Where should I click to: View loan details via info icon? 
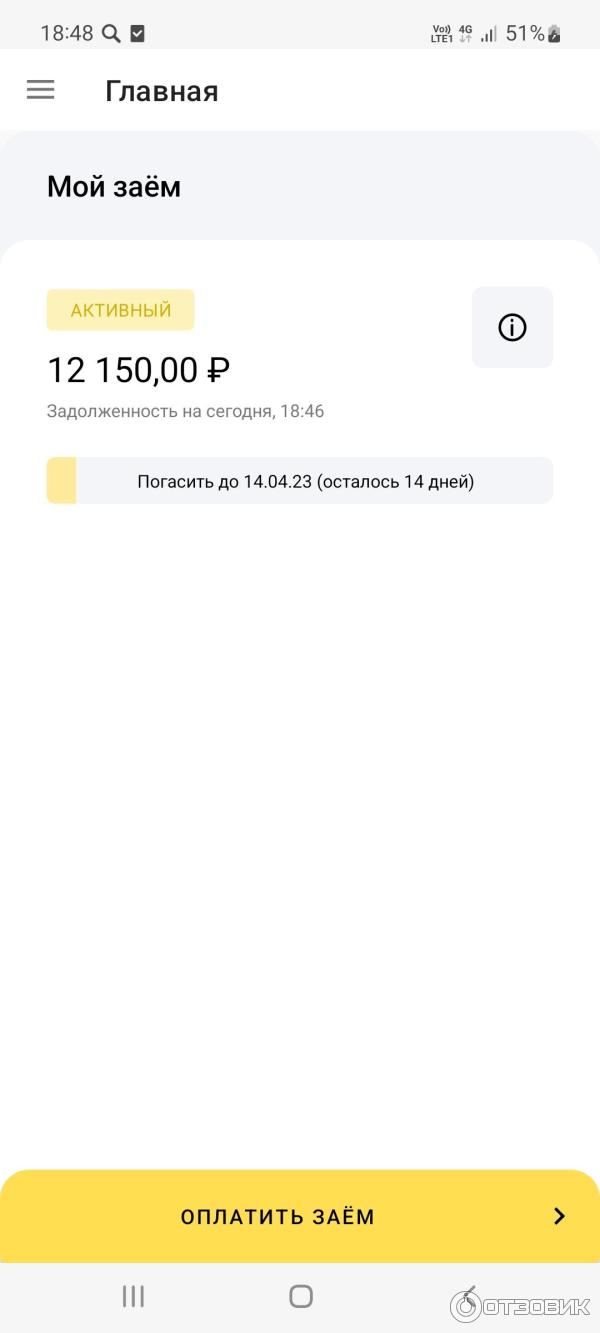[512, 327]
